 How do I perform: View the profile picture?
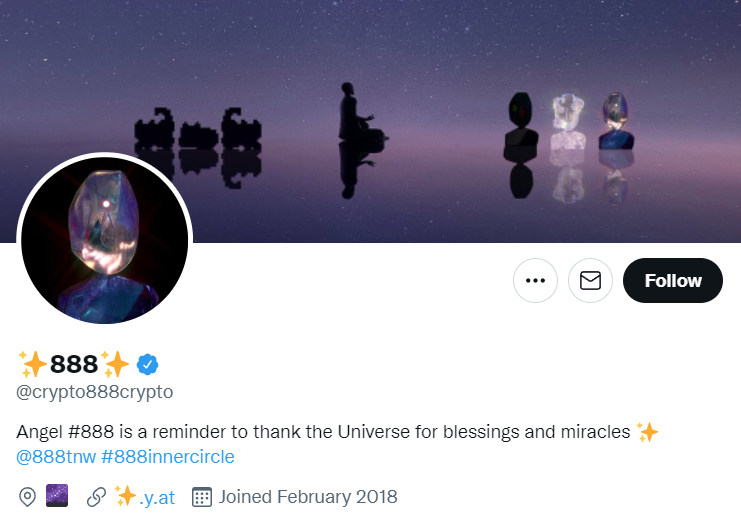(x=105, y=238)
